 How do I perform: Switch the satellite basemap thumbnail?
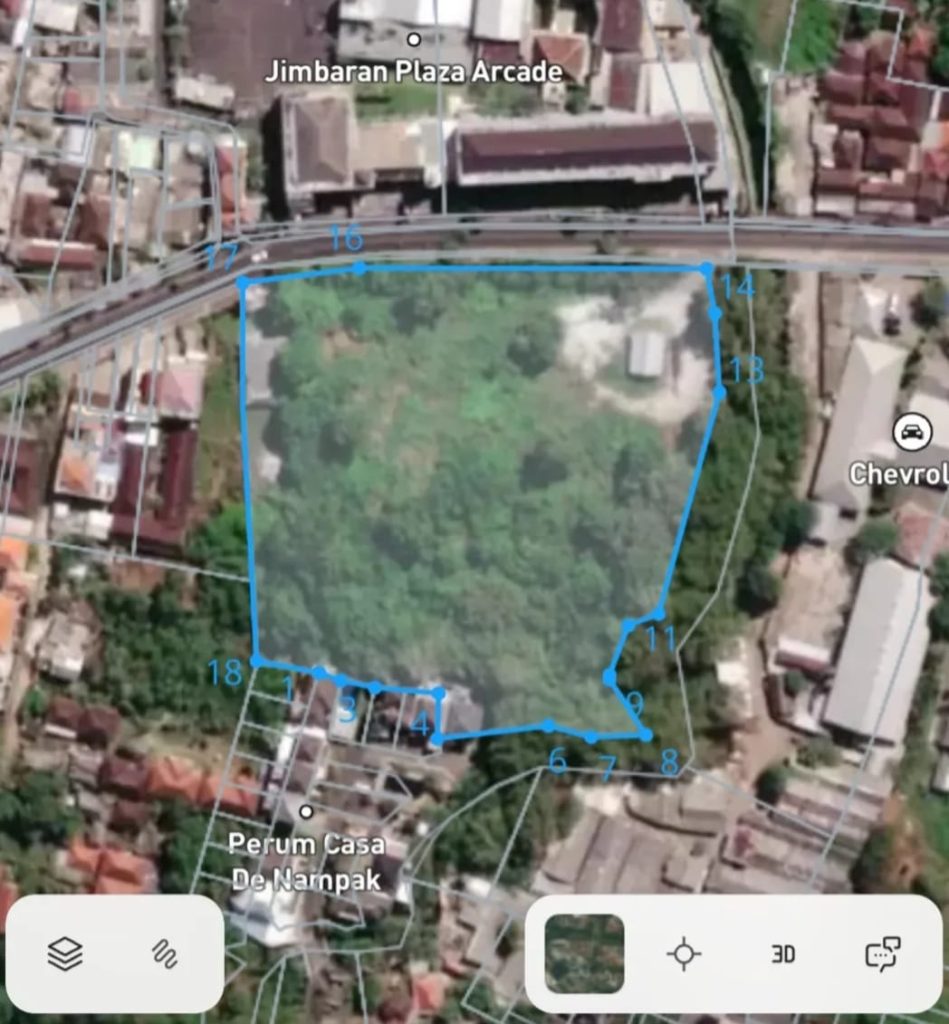coord(584,954)
